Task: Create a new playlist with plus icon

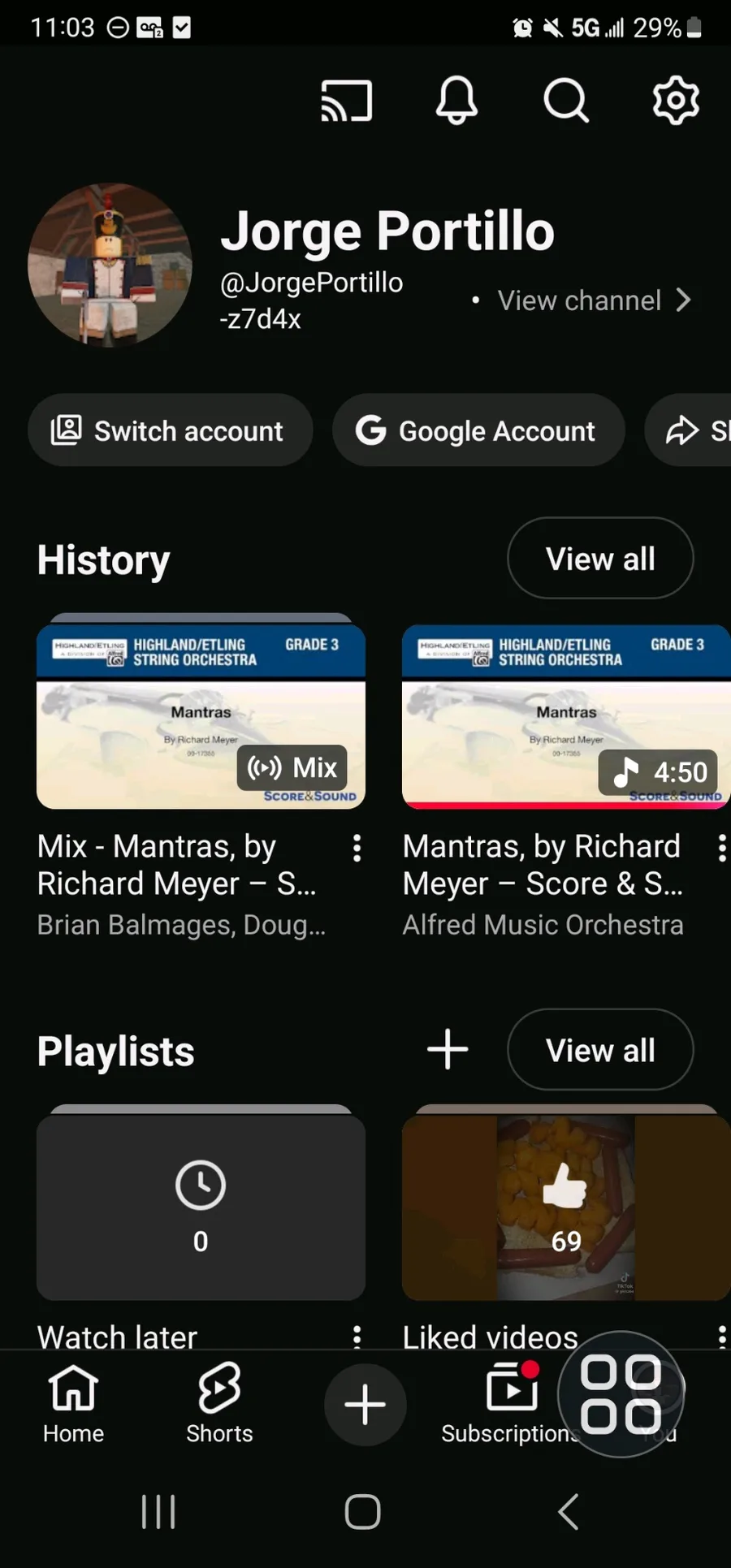Action: pyautogui.click(x=448, y=1049)
